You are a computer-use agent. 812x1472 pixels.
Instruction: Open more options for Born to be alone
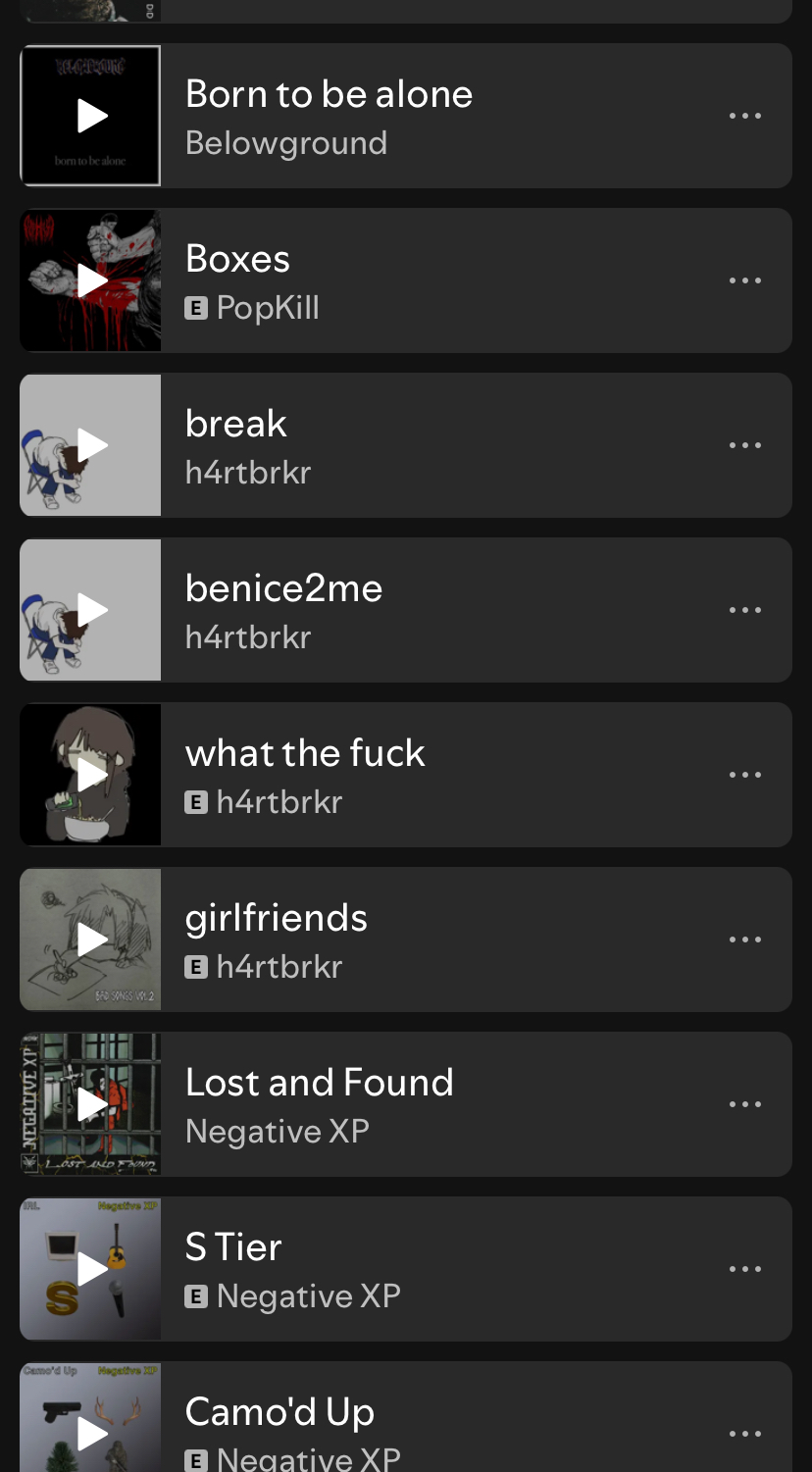pos(744,116)
